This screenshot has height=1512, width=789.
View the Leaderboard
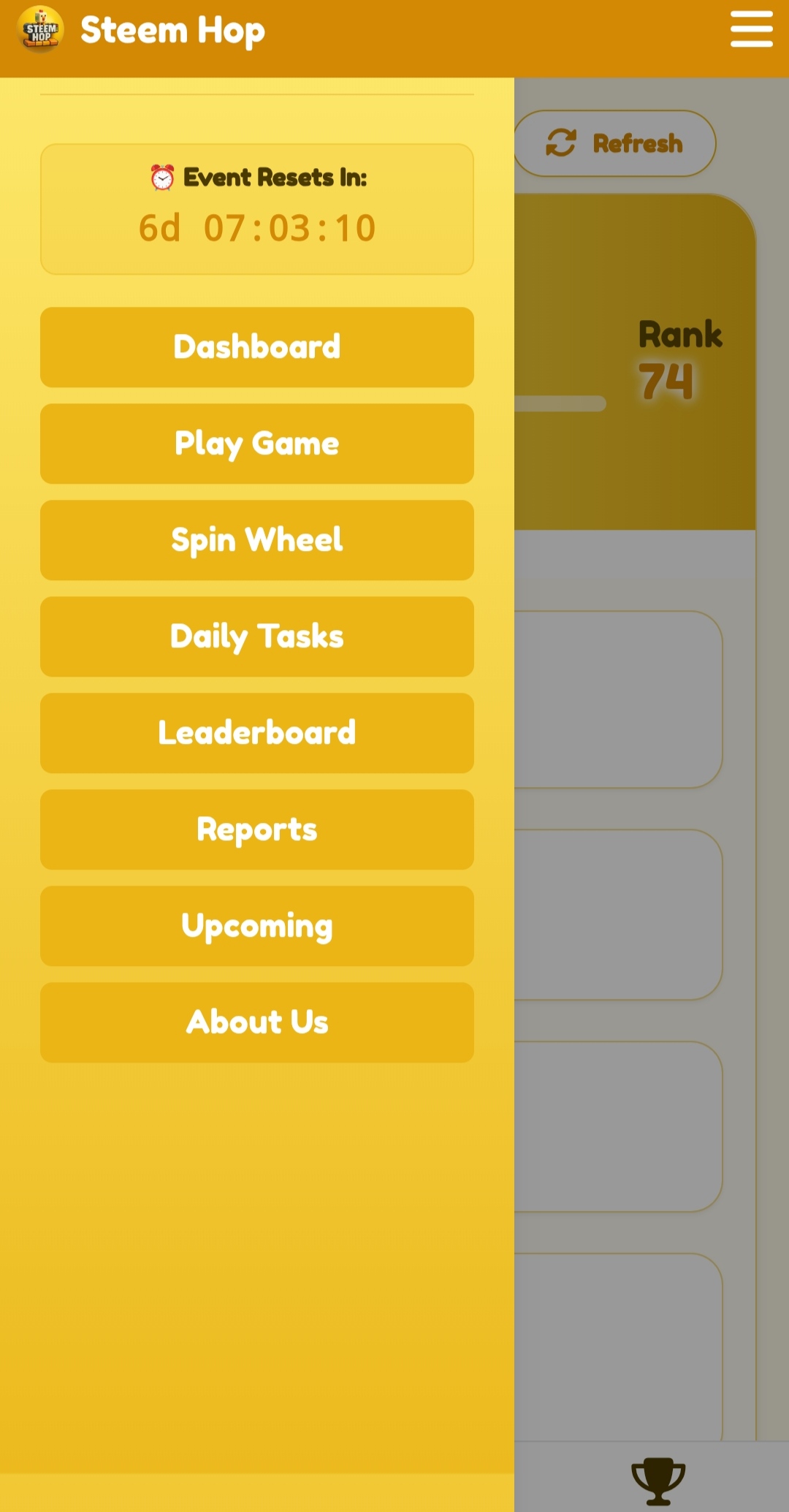click(x=257, y=733)
